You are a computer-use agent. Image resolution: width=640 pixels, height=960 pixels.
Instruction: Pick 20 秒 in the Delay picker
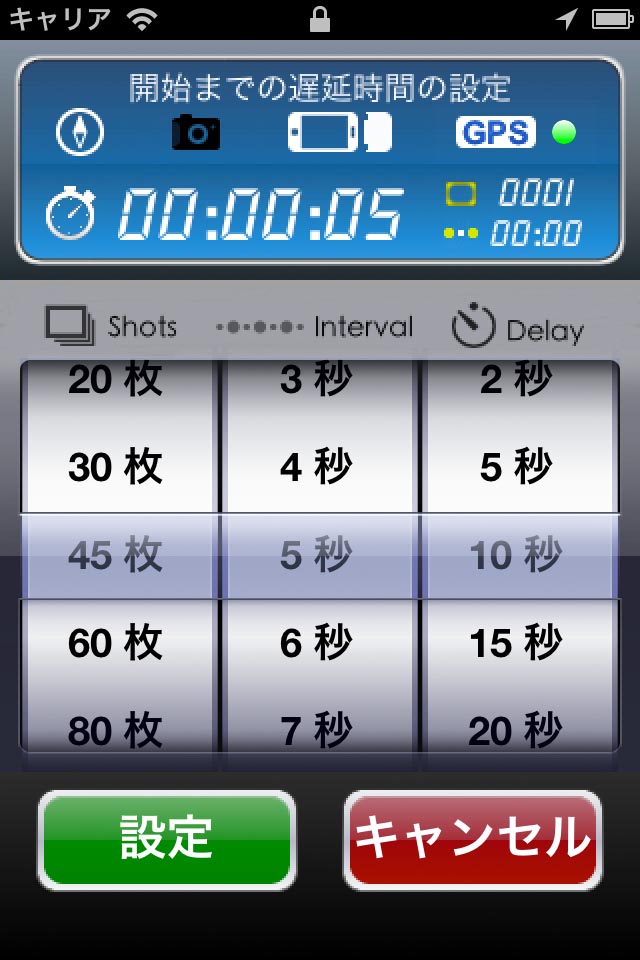(x=516, y=731)
